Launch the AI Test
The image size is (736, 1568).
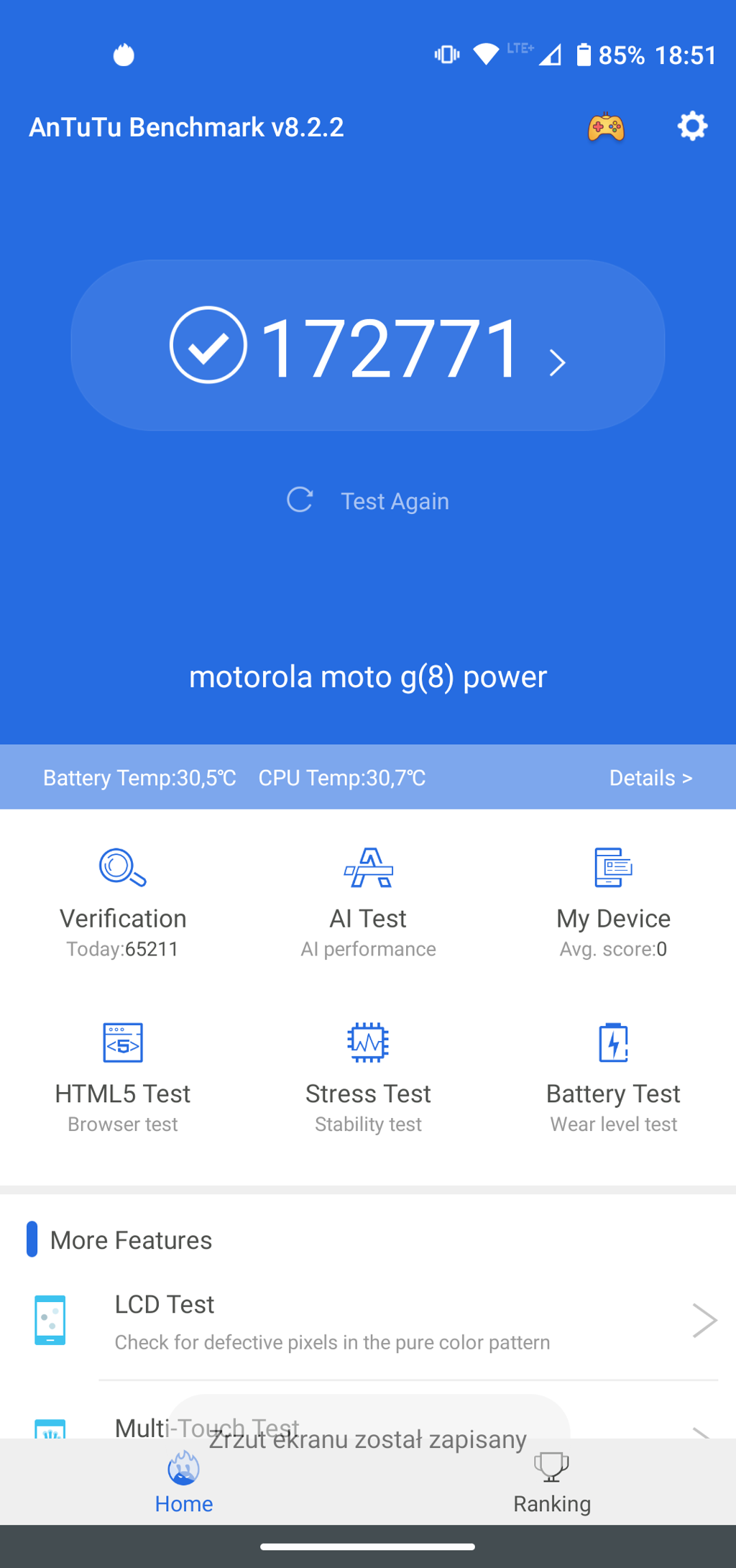(x=368, y=903)
